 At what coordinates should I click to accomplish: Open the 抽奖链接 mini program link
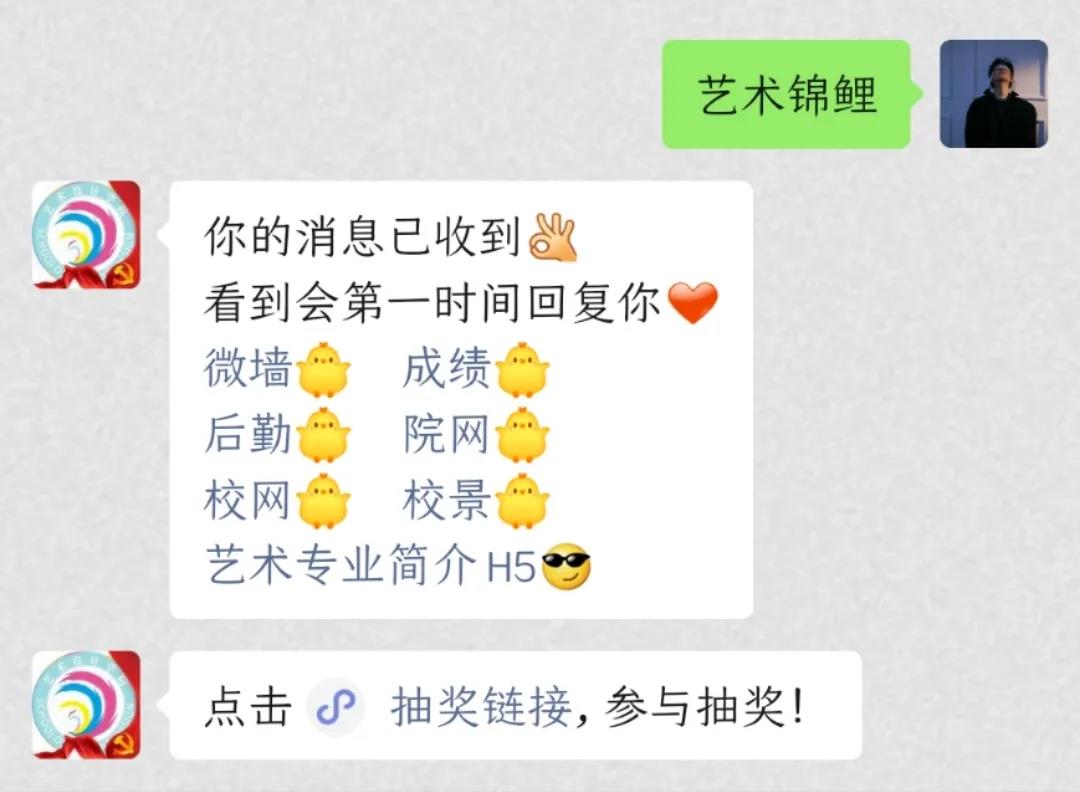pos(480,708)
